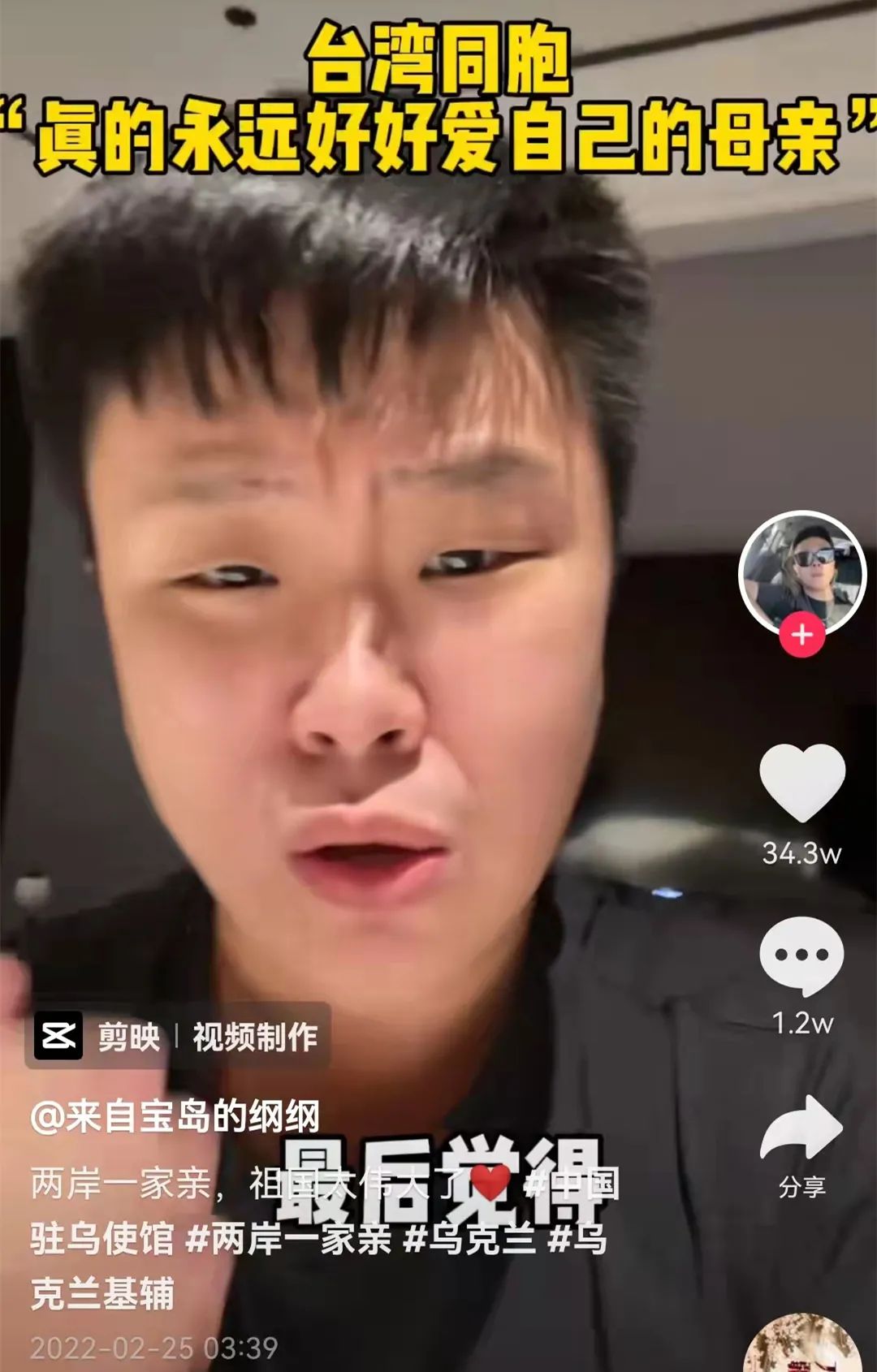The height and width of the screenshot is (1372, 877).
Task: Open @来自宝岛的纲纲 profile from username
Action: pyautogui.click(x=175, y=1116)
